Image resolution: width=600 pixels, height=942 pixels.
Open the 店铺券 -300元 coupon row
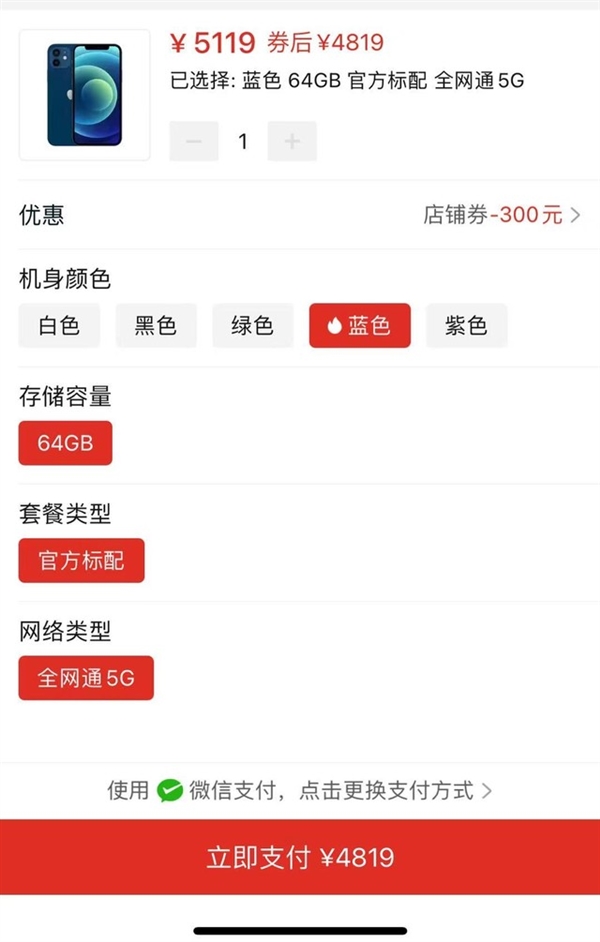[x=500, y=215]
